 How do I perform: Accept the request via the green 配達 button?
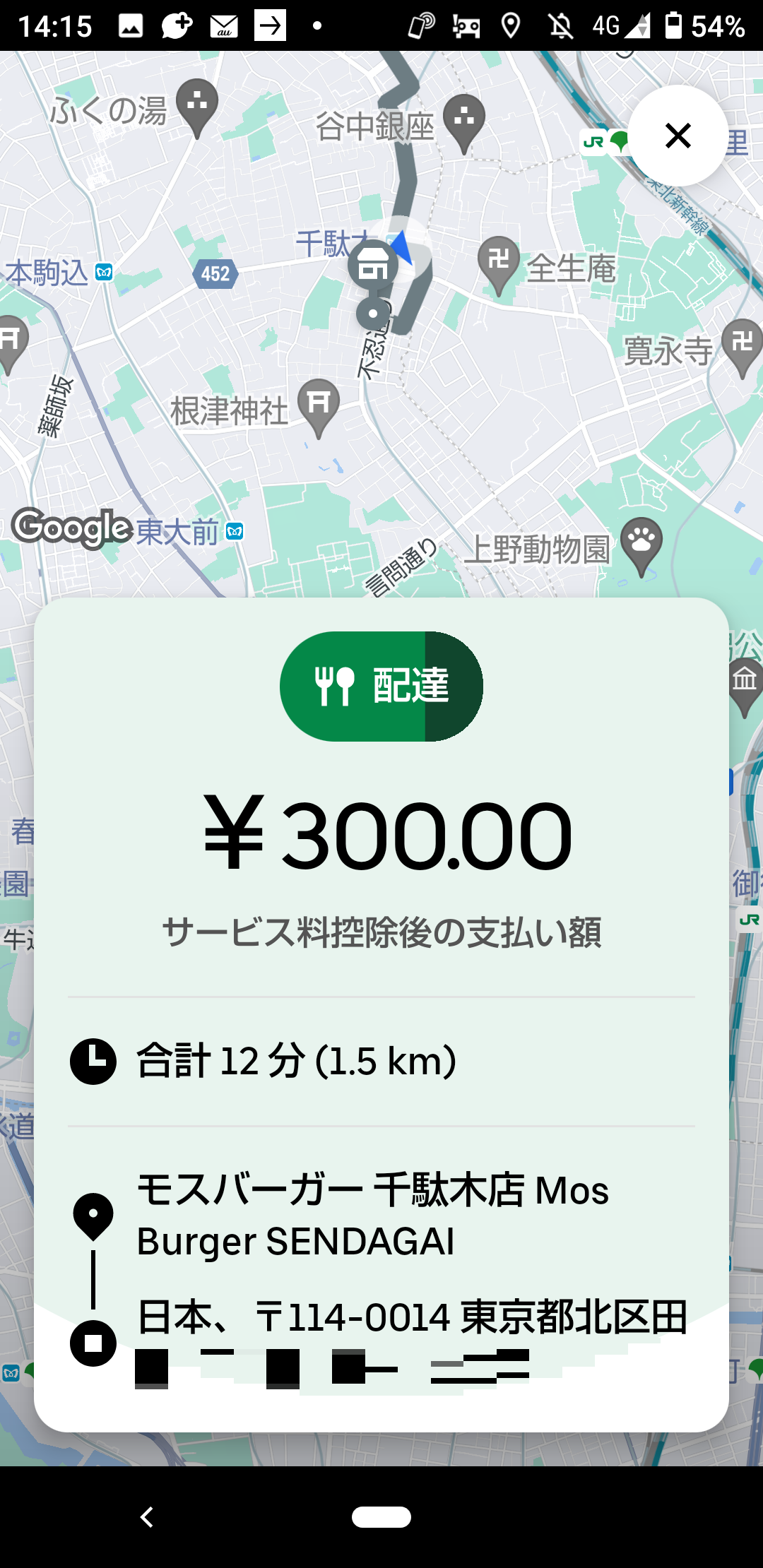pos(381,686)
